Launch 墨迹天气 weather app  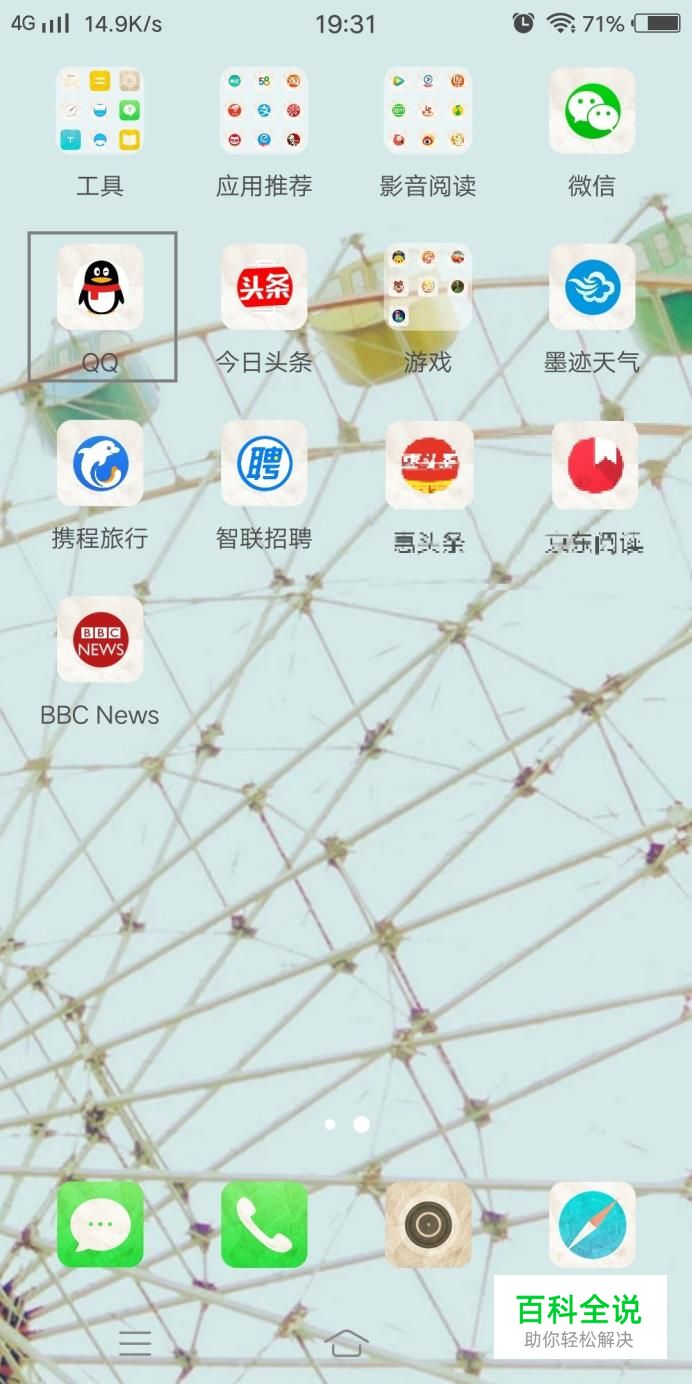[x=592, y=288]
